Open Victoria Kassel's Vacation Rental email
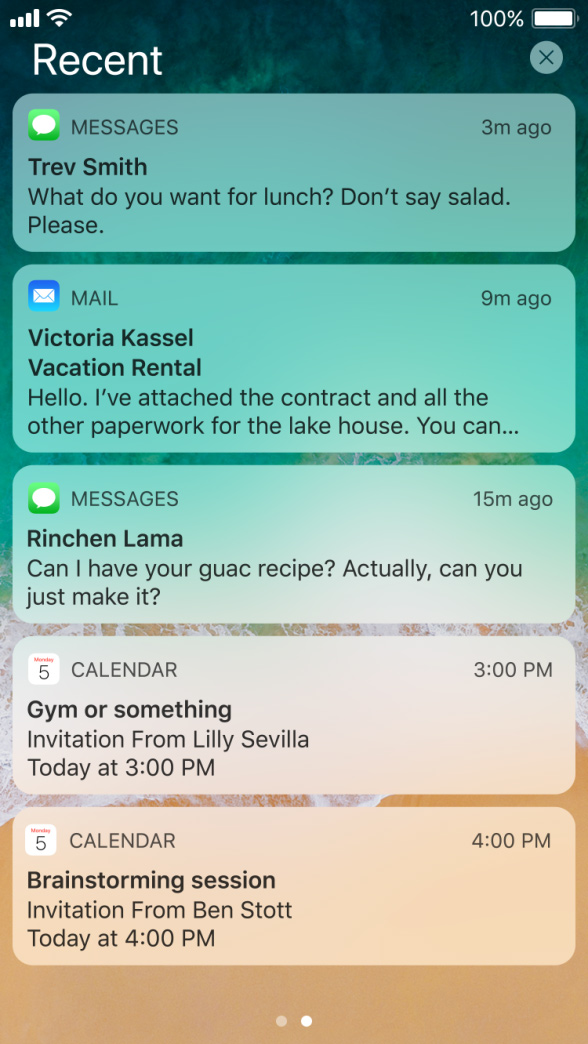 point(294,359)
